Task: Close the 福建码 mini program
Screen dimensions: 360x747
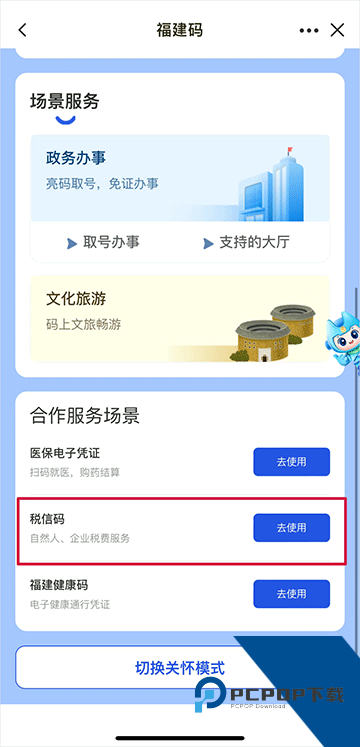Action: 337,30
